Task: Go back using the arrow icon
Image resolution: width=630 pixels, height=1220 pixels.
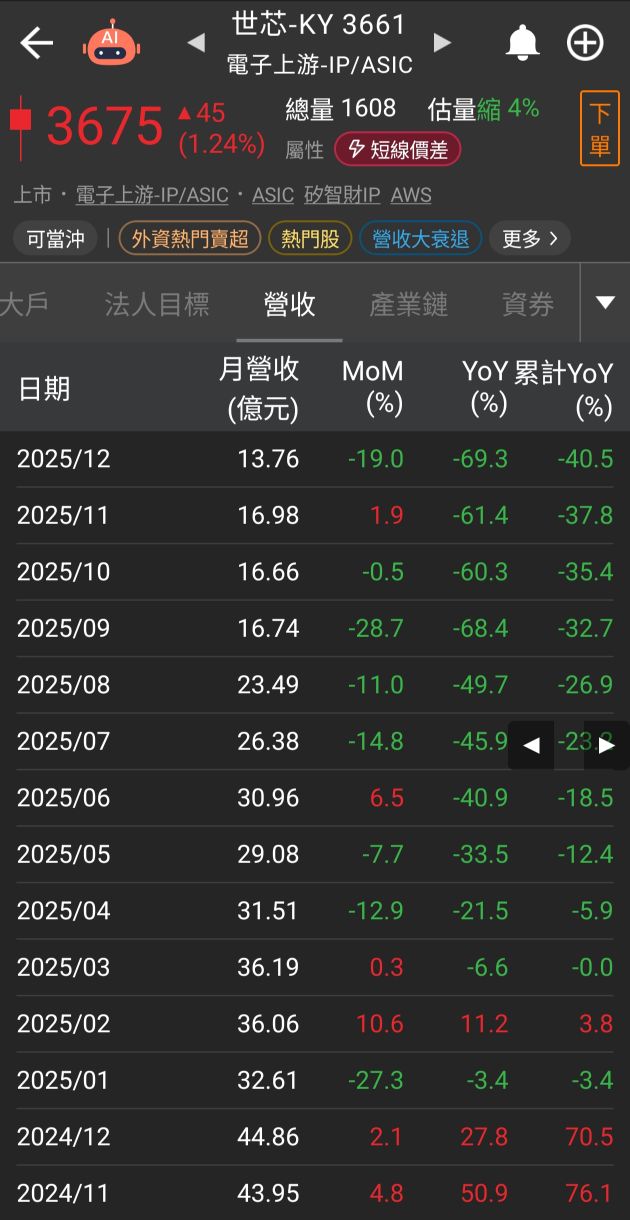Action: coord(37,43)
